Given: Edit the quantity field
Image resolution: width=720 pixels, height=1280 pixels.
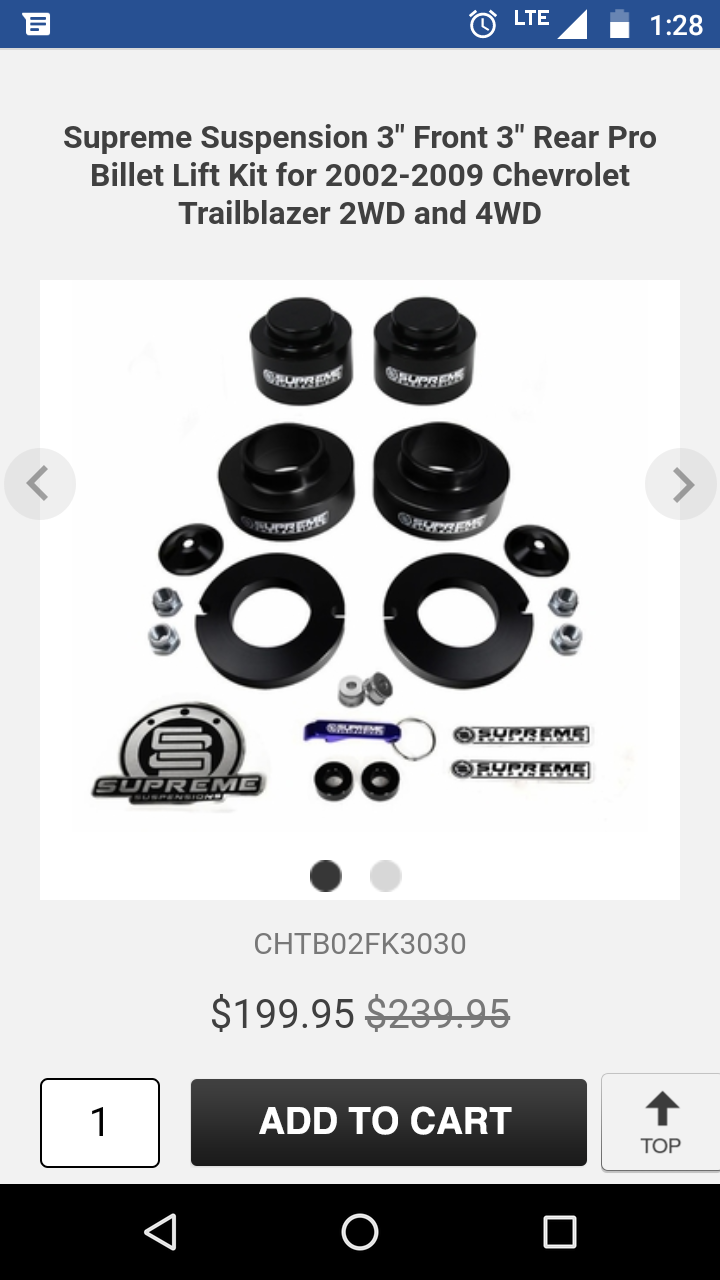Looking at the screenshot, I should click(x=100, y=1122).
